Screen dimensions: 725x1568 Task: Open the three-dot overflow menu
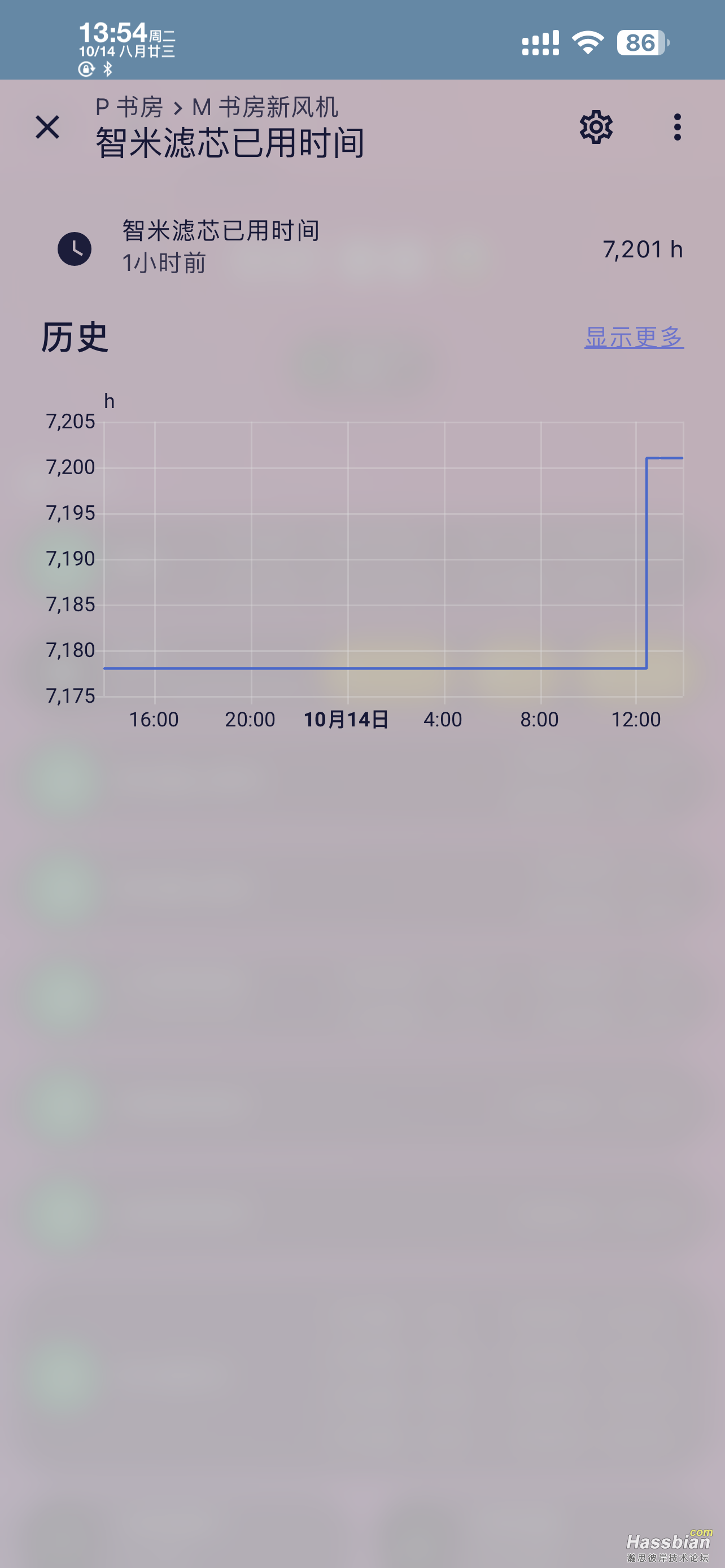[677, 127]
